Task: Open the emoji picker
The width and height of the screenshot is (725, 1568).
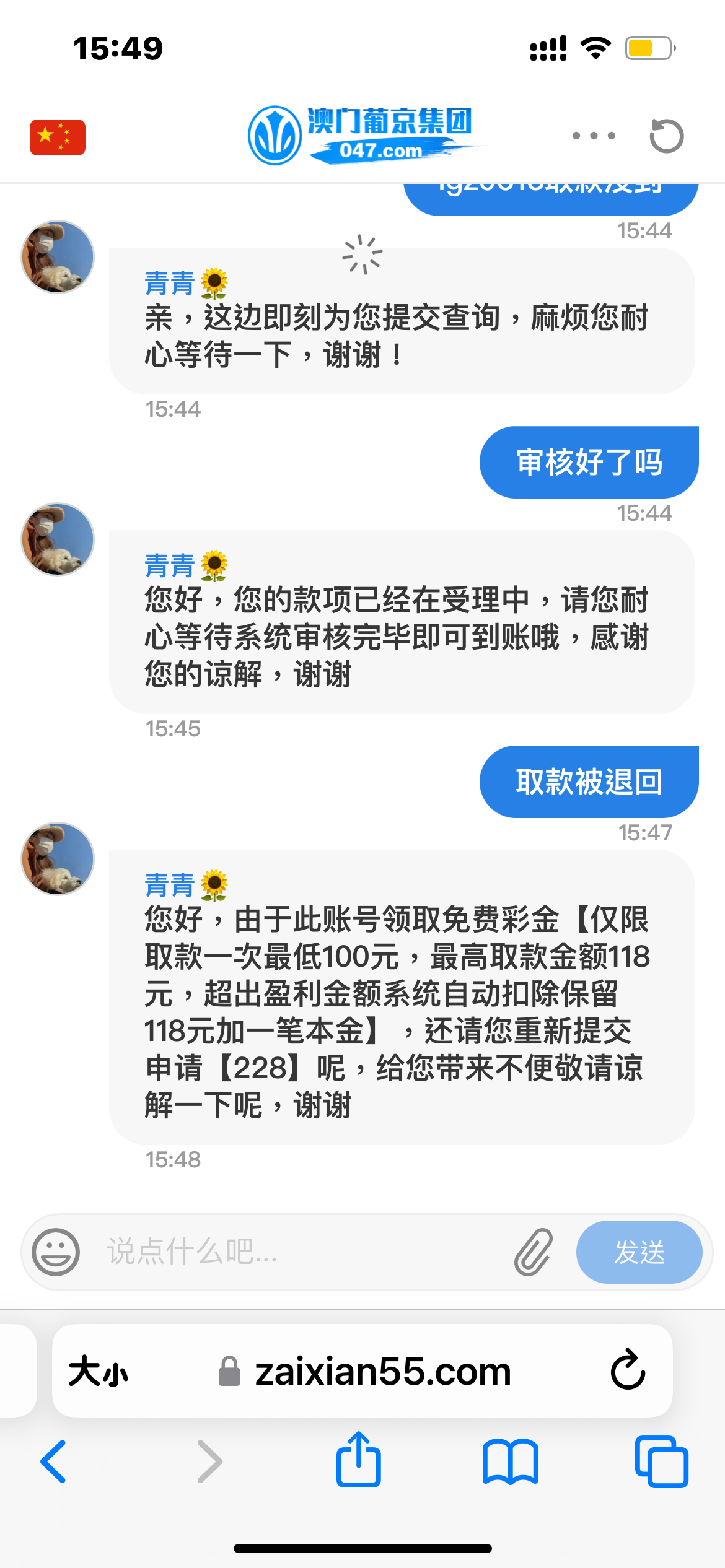Action: coord(56,1252)
